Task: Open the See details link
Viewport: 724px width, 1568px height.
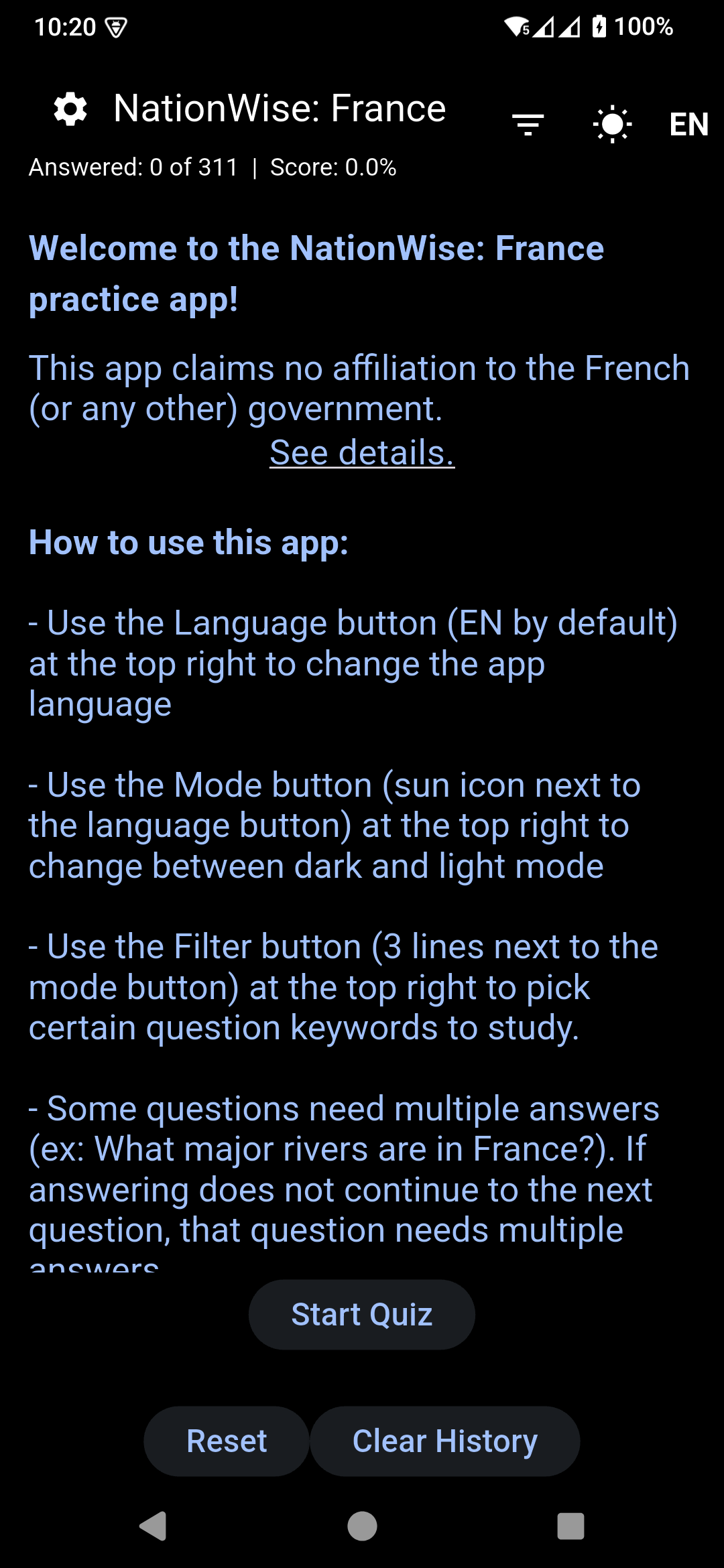Action: [362, 453]
